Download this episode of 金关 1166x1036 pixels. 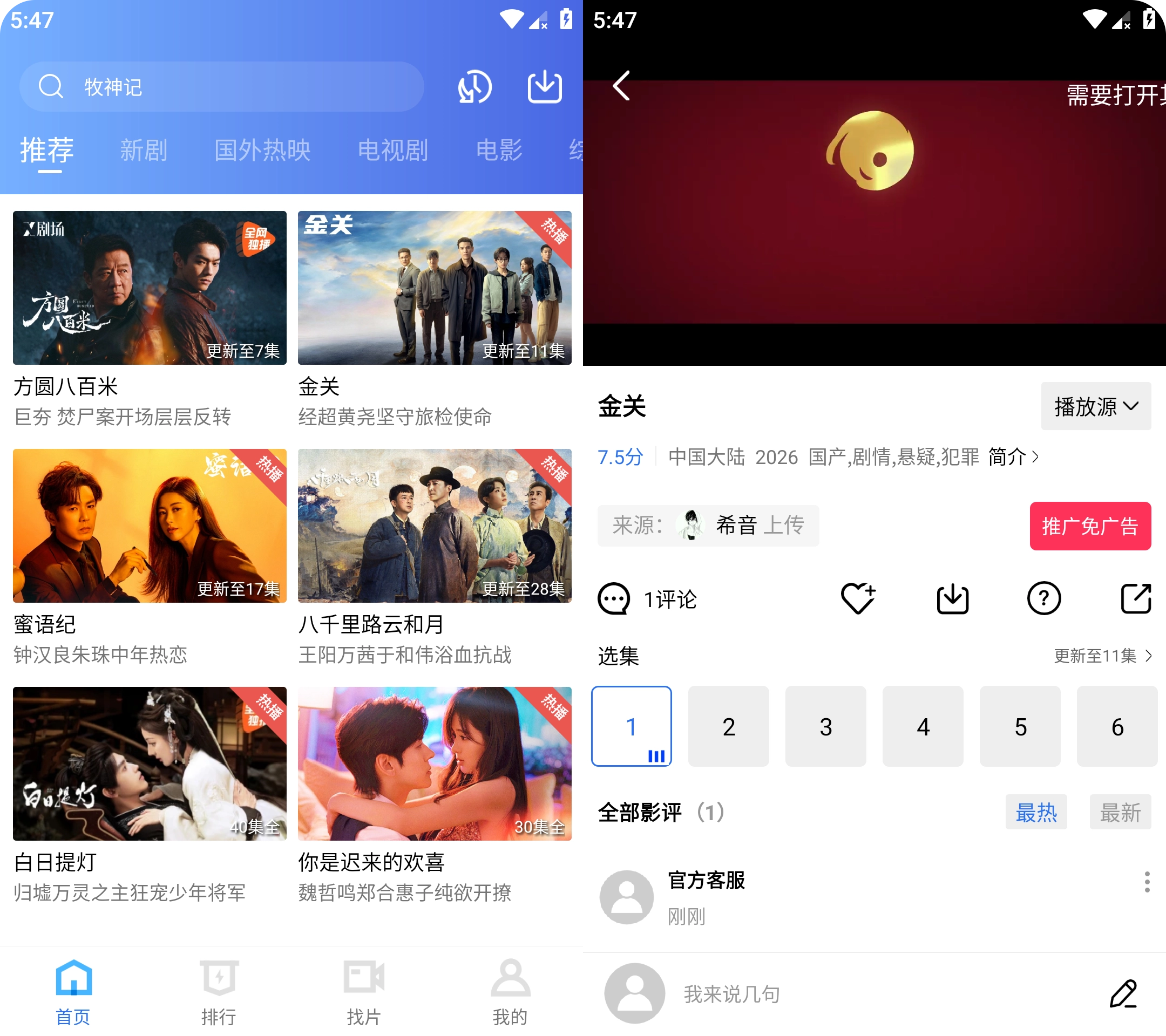coord(952,599)
